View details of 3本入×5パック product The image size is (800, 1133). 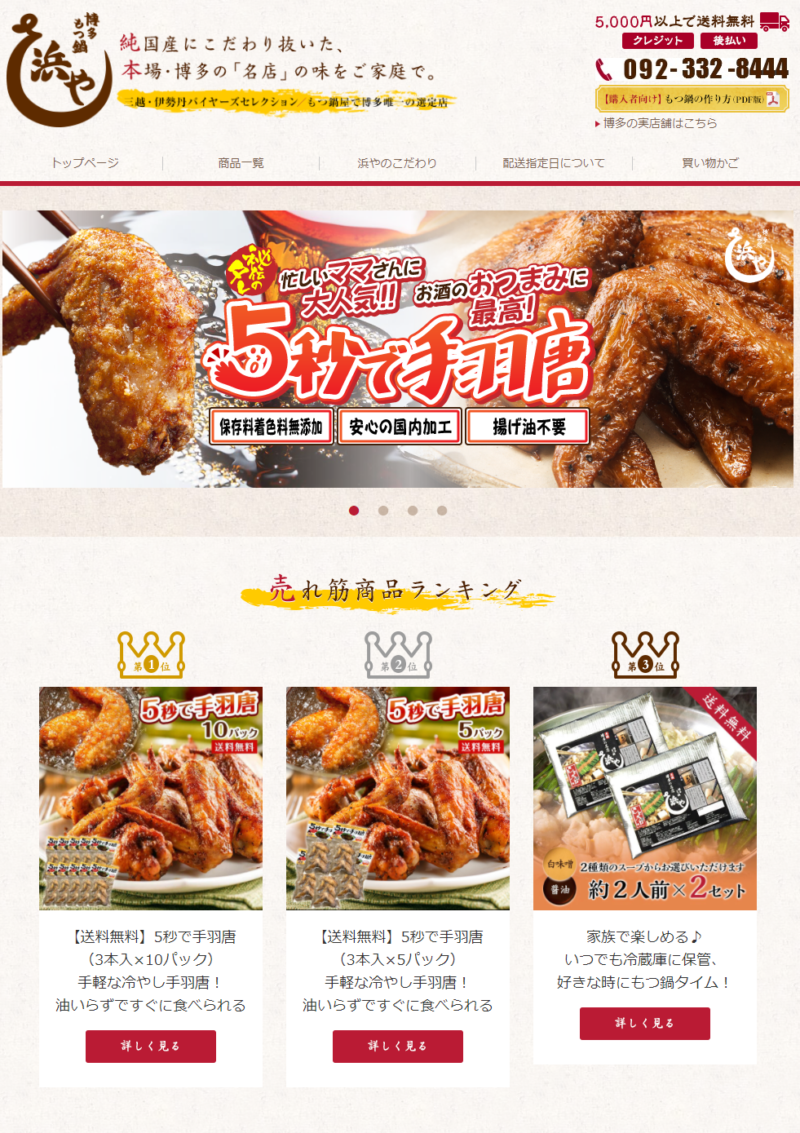point(397,1046)
